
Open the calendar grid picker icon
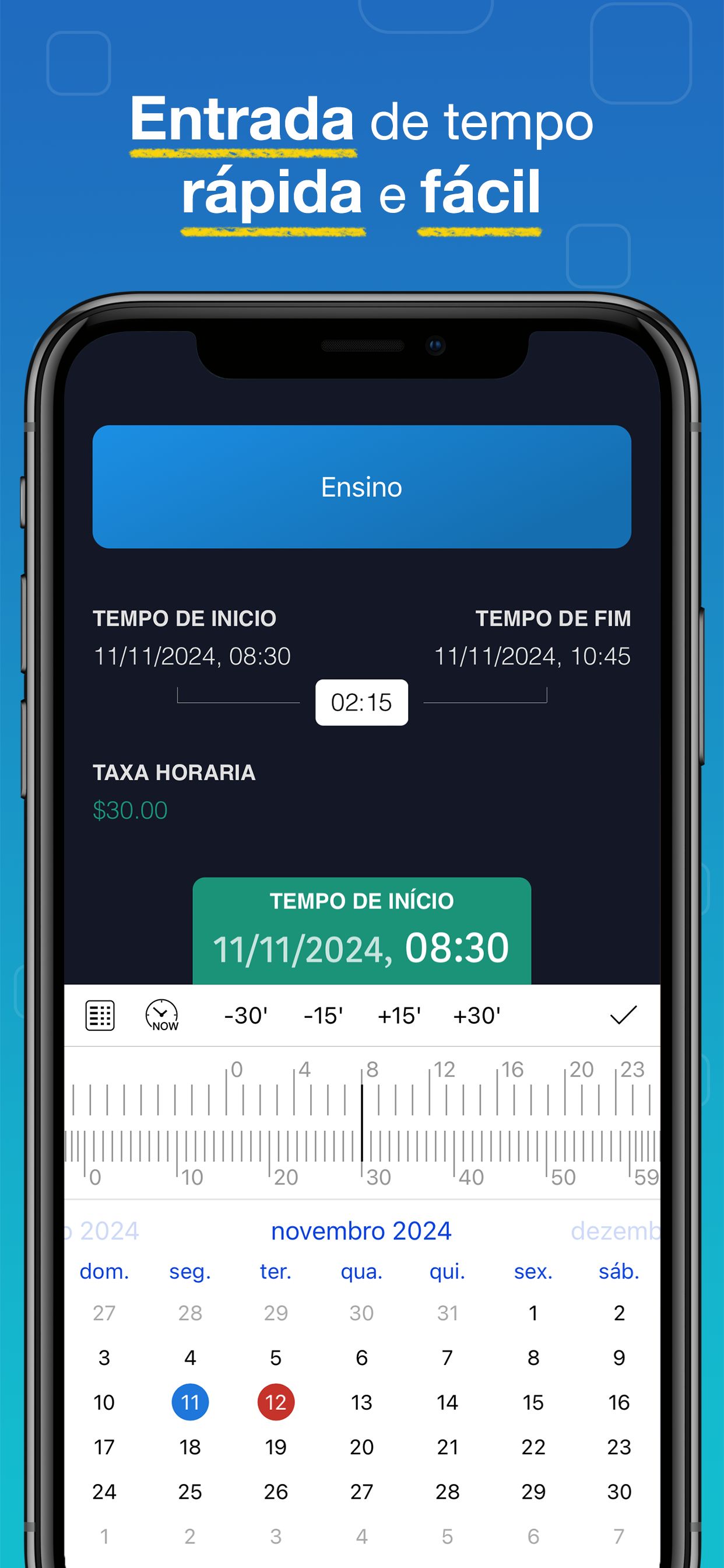point(101,1014)
